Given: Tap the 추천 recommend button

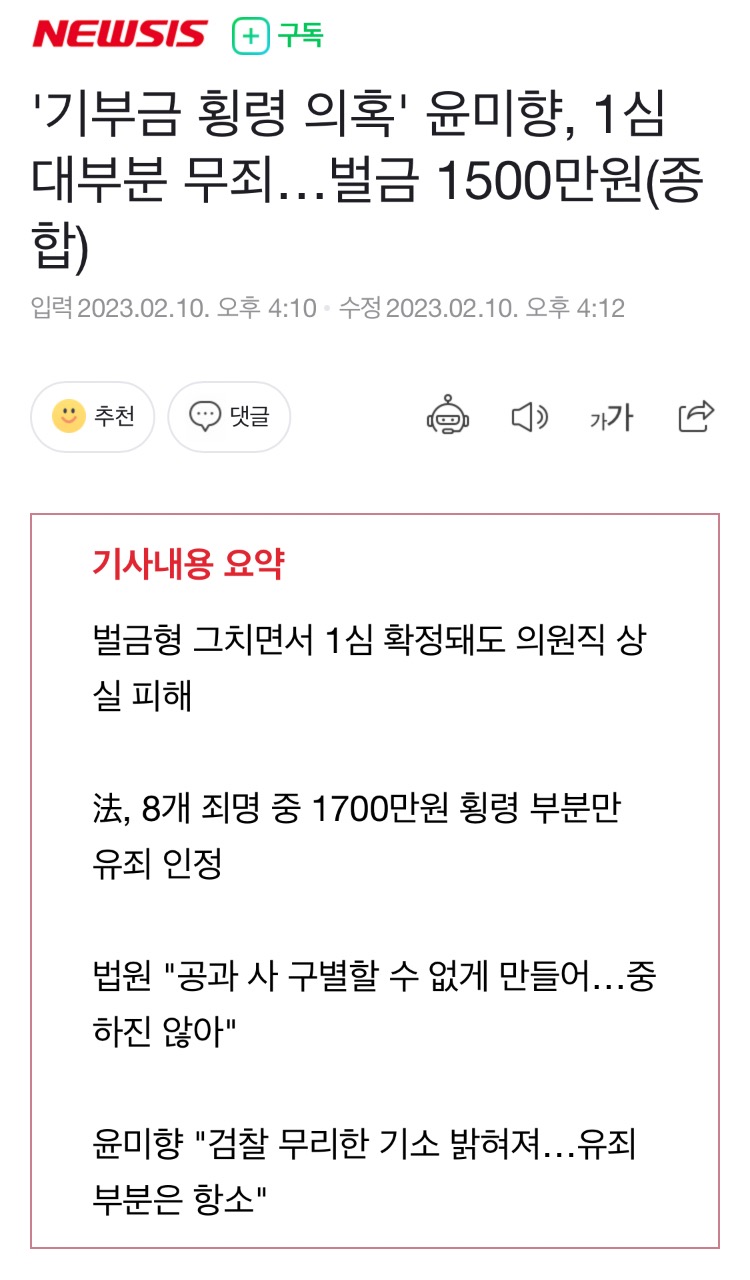Looking at the screenshot, I should click(x=93, y=416).
